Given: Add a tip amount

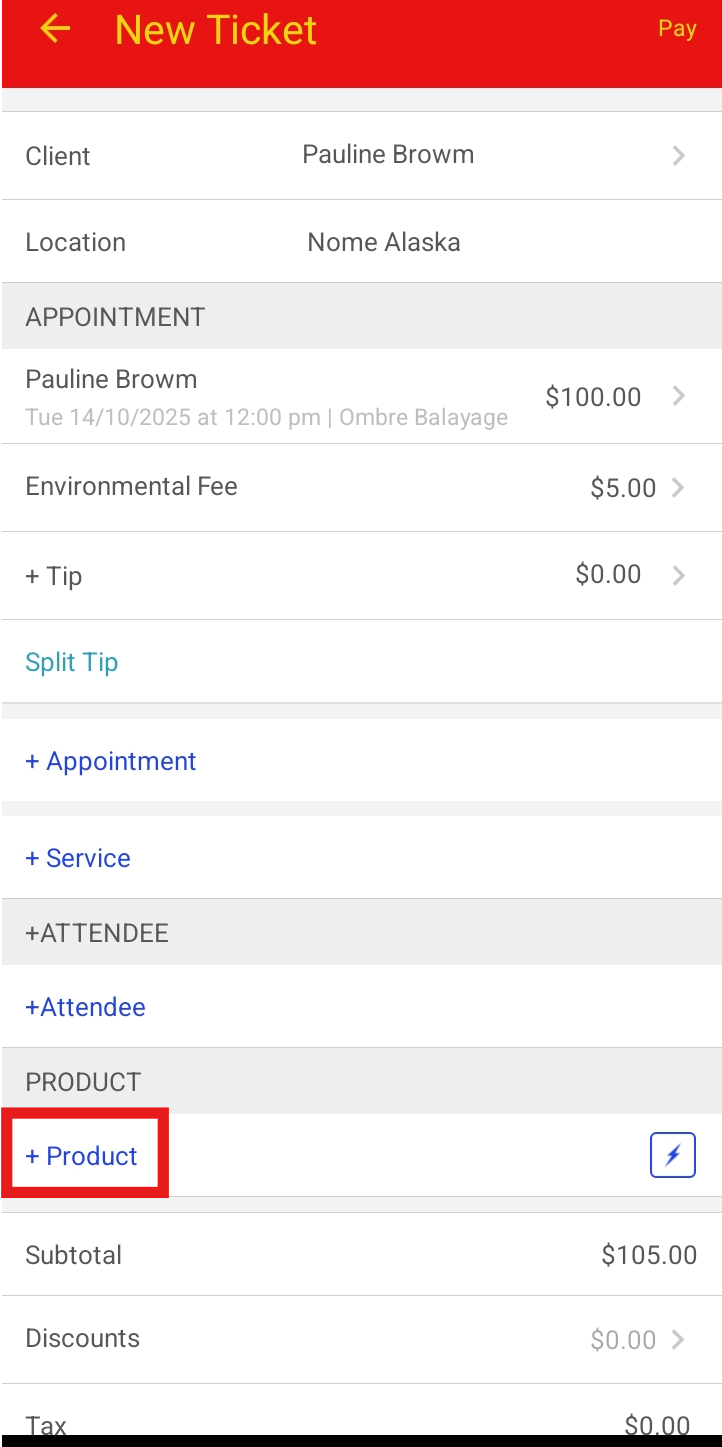Looking at the screenshot, I should coord(360,575).
